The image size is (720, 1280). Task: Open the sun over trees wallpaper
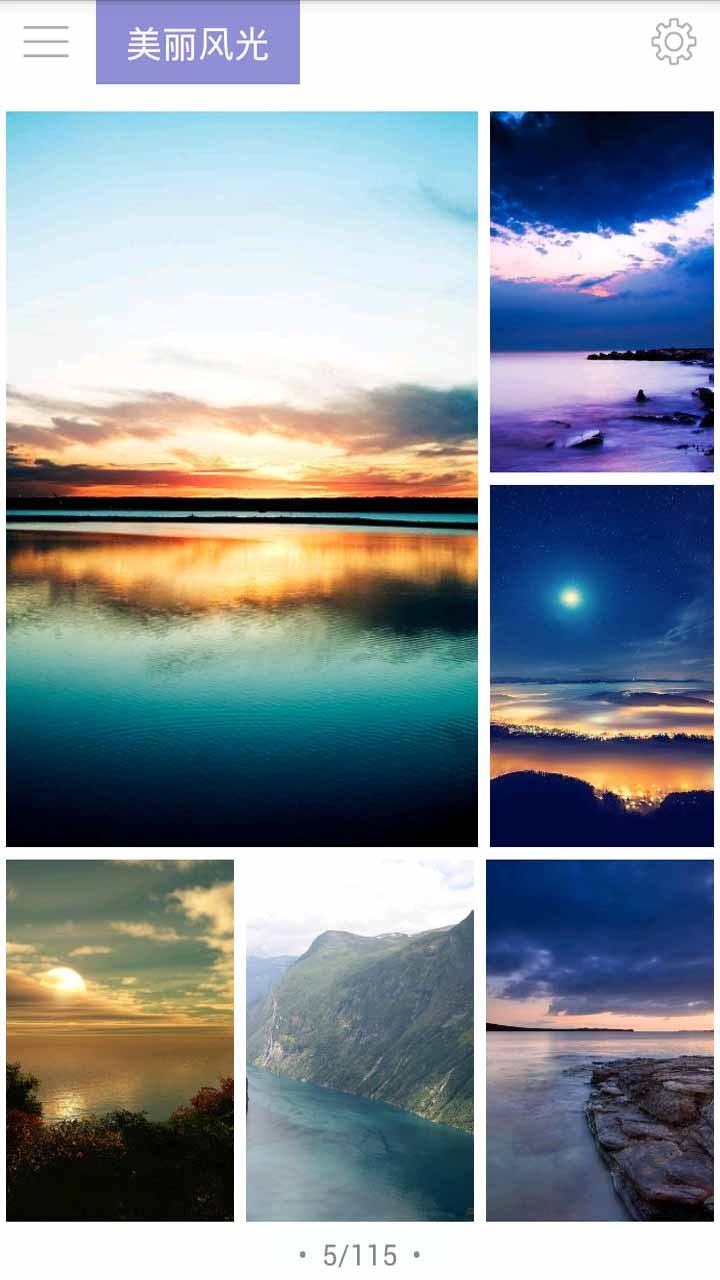[x=120, y=1040]
